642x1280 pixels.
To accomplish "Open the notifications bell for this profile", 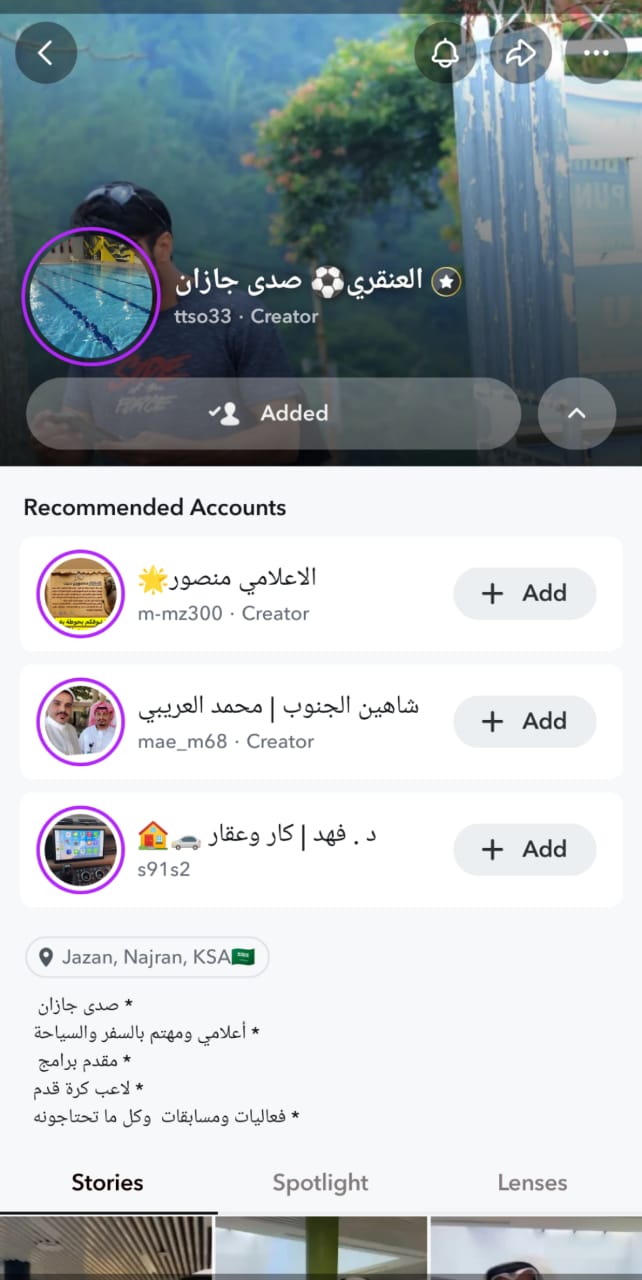I will coord(445,53).
